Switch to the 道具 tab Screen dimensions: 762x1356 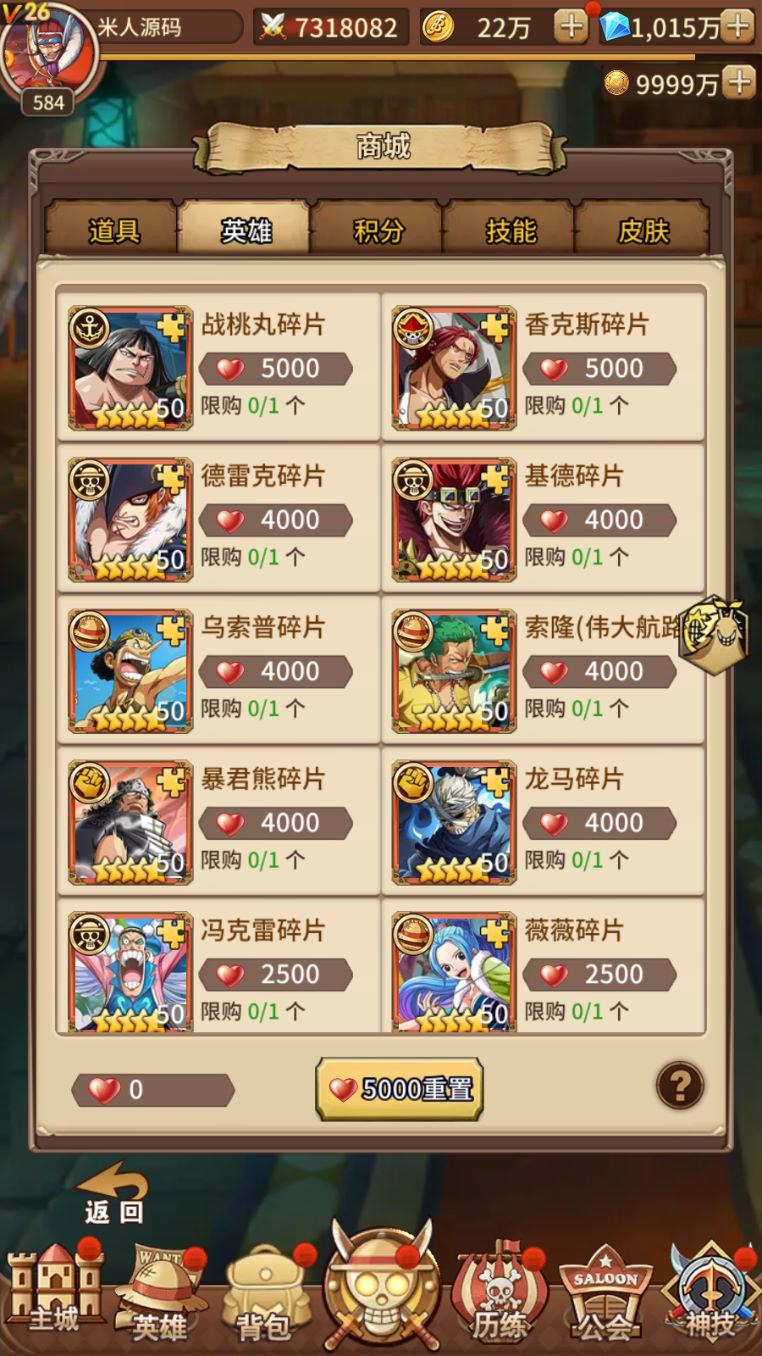(113, 231)
